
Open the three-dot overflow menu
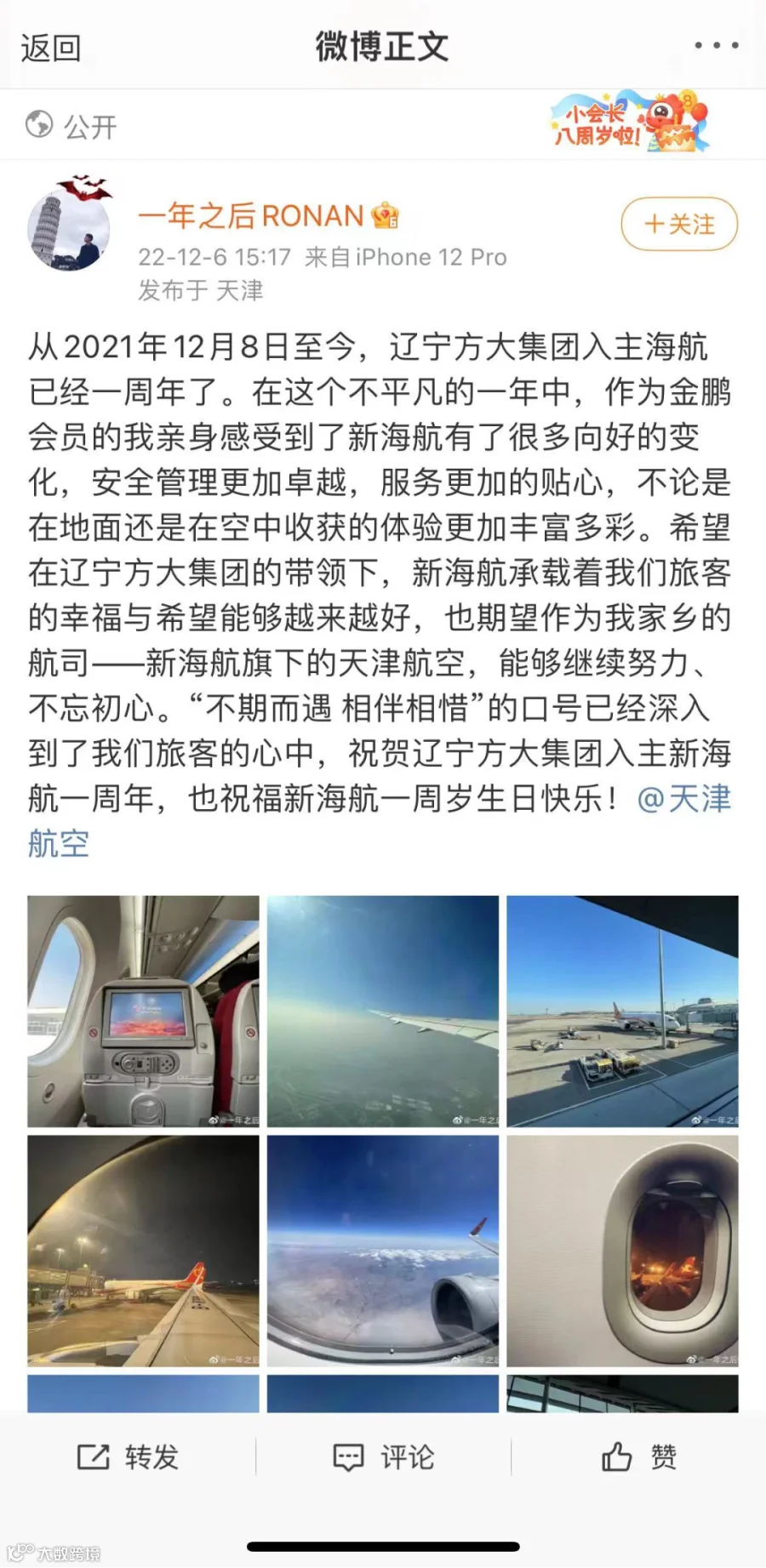(x=716, y=45)
